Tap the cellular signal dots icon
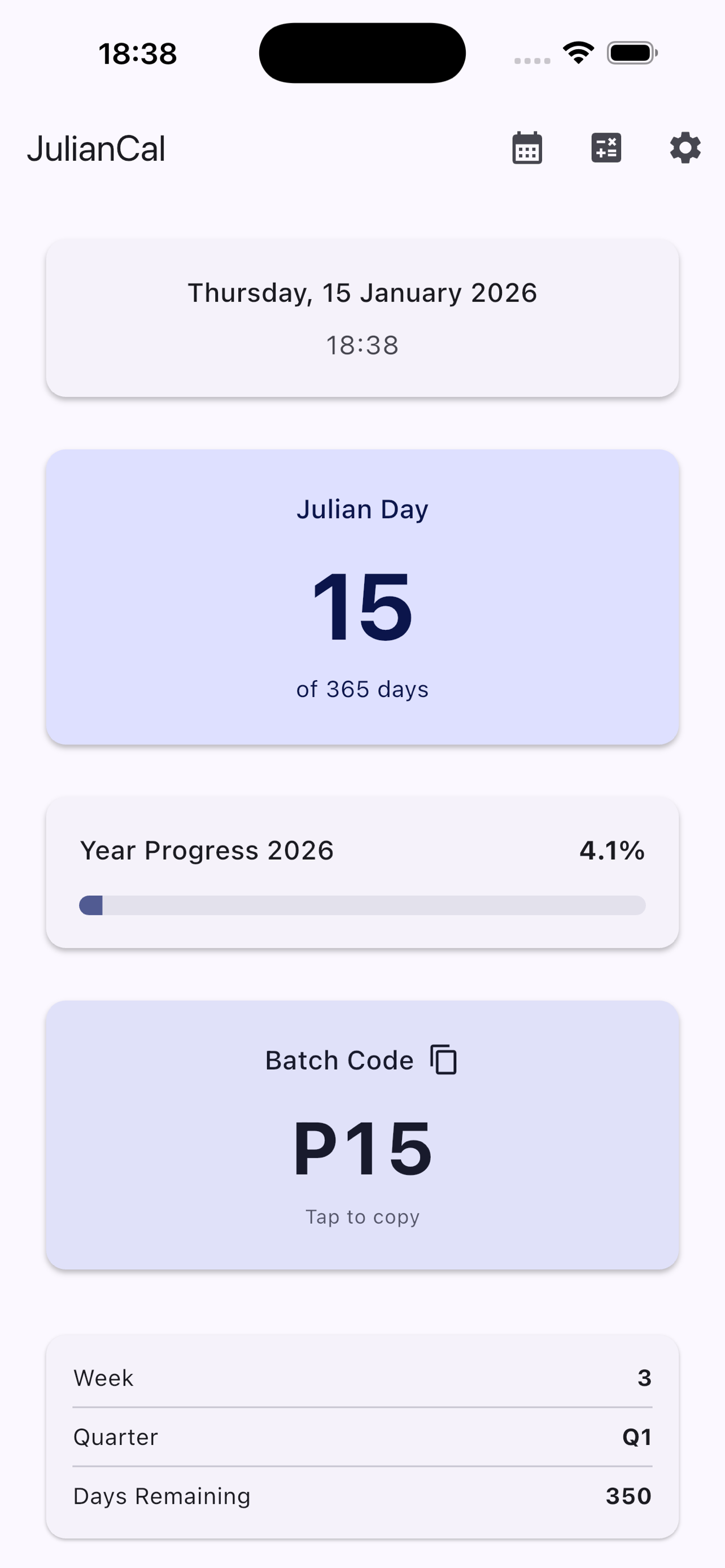The image size is (725, 1568). click(531, 60)
